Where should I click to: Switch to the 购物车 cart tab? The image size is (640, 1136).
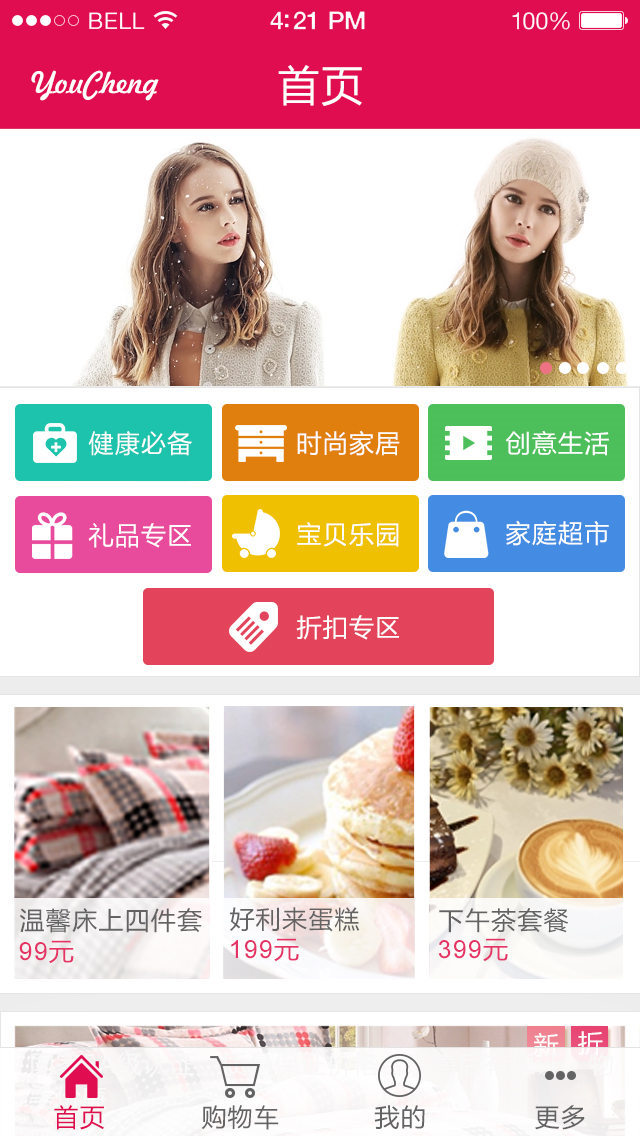240,1092
